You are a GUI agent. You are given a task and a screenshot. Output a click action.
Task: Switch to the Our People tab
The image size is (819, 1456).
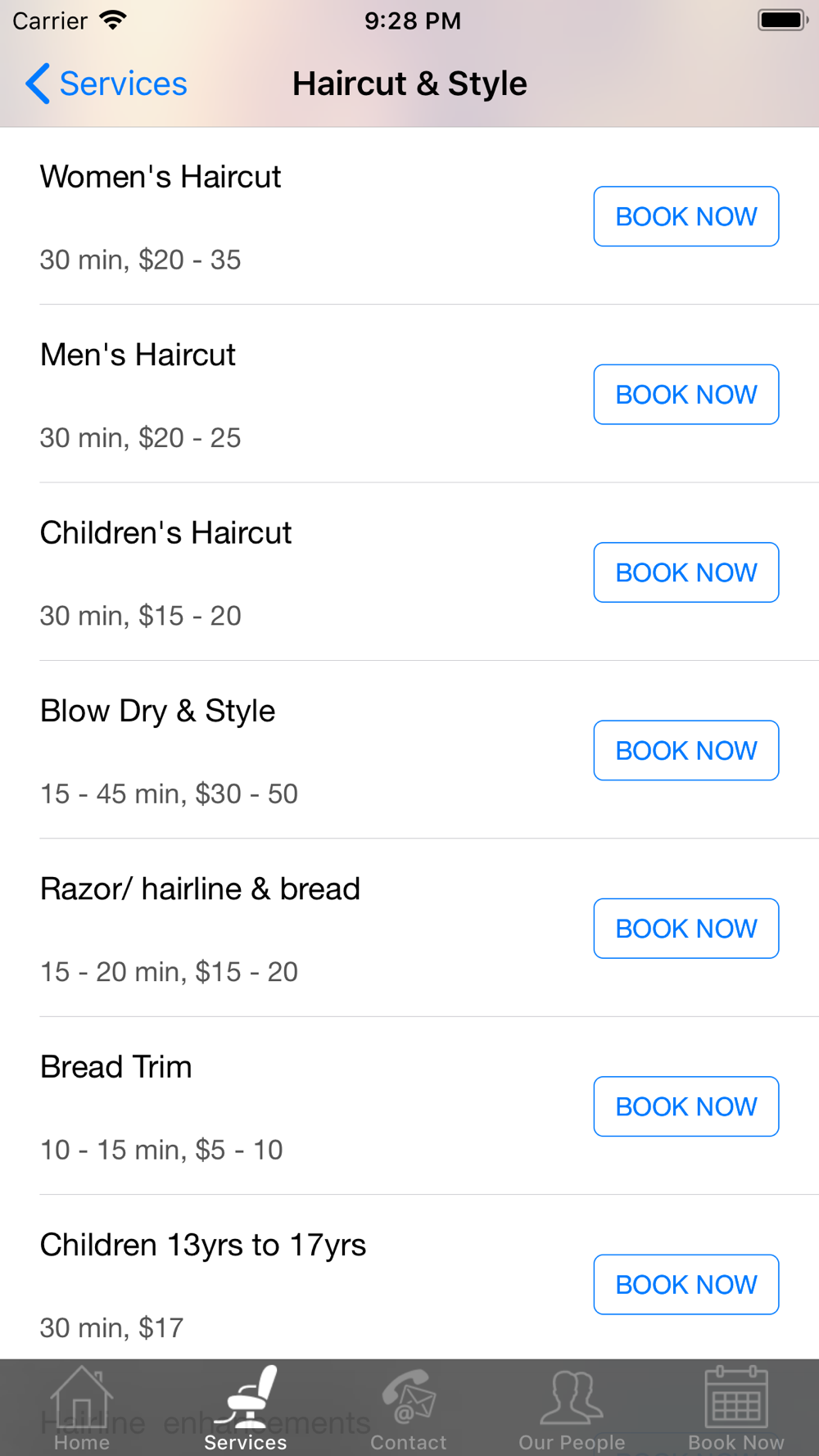(572, 1409)
